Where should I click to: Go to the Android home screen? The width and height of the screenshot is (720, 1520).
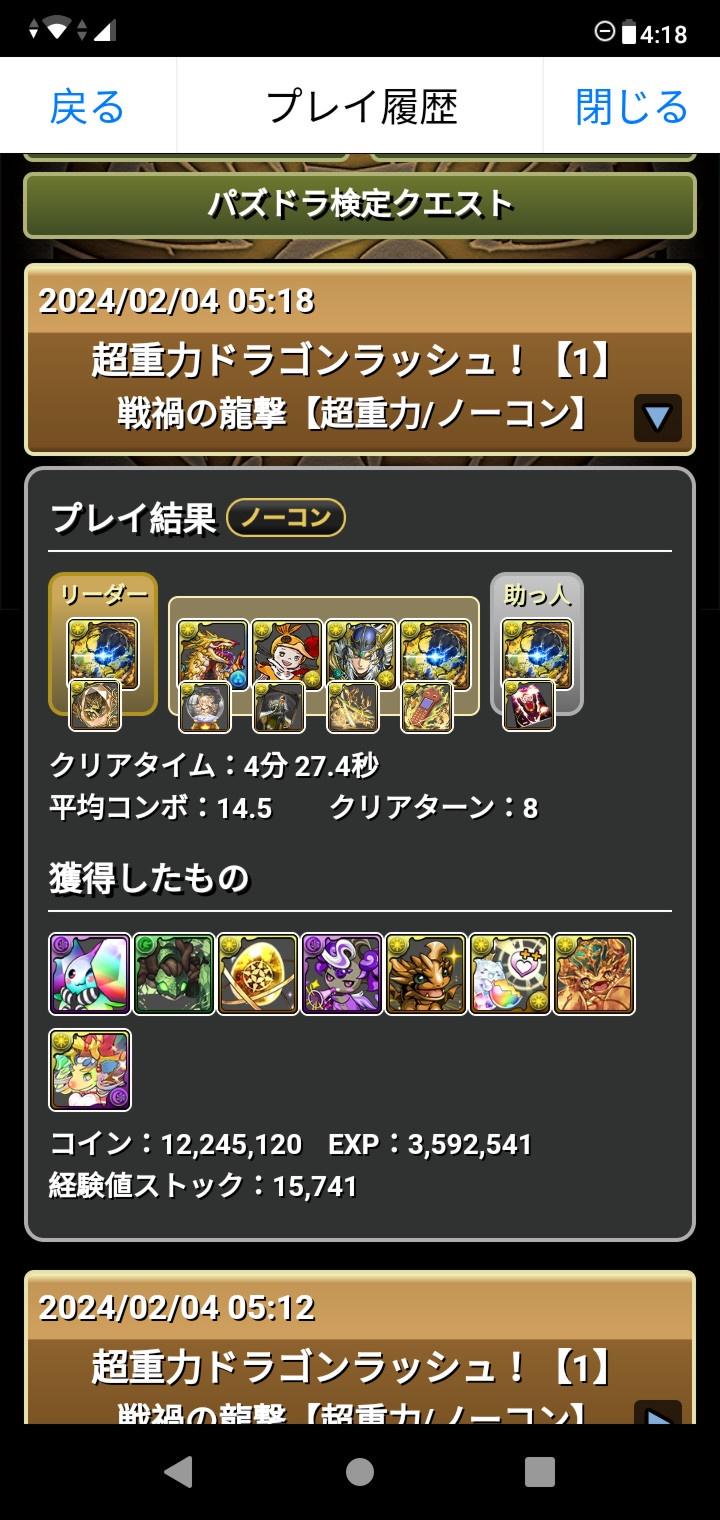tap(360, 1471)
